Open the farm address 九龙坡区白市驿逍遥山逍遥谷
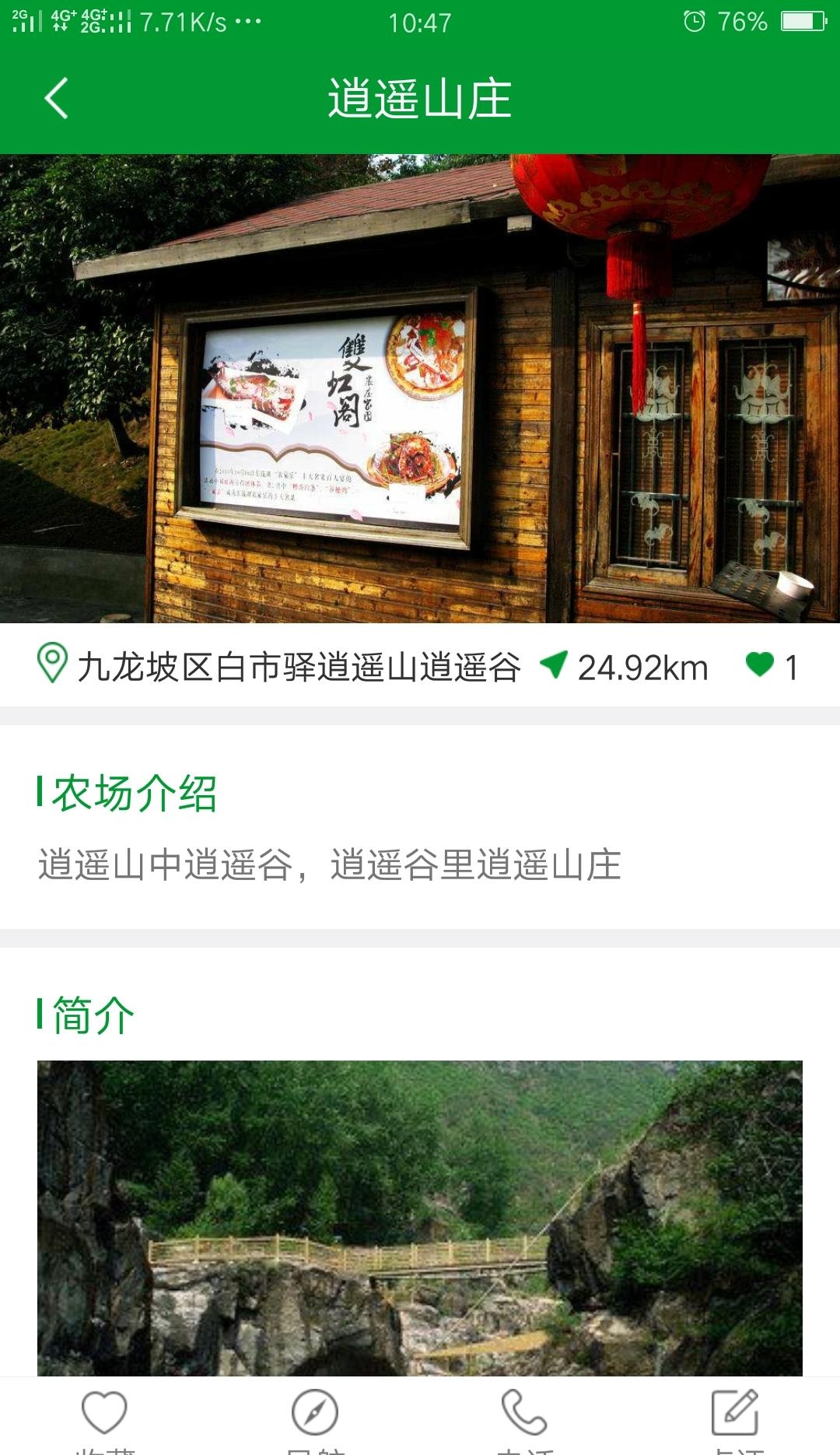Image resolution: width=840 pixels, height=1455 pixels. pyautogui.click(x=299, y=668)
